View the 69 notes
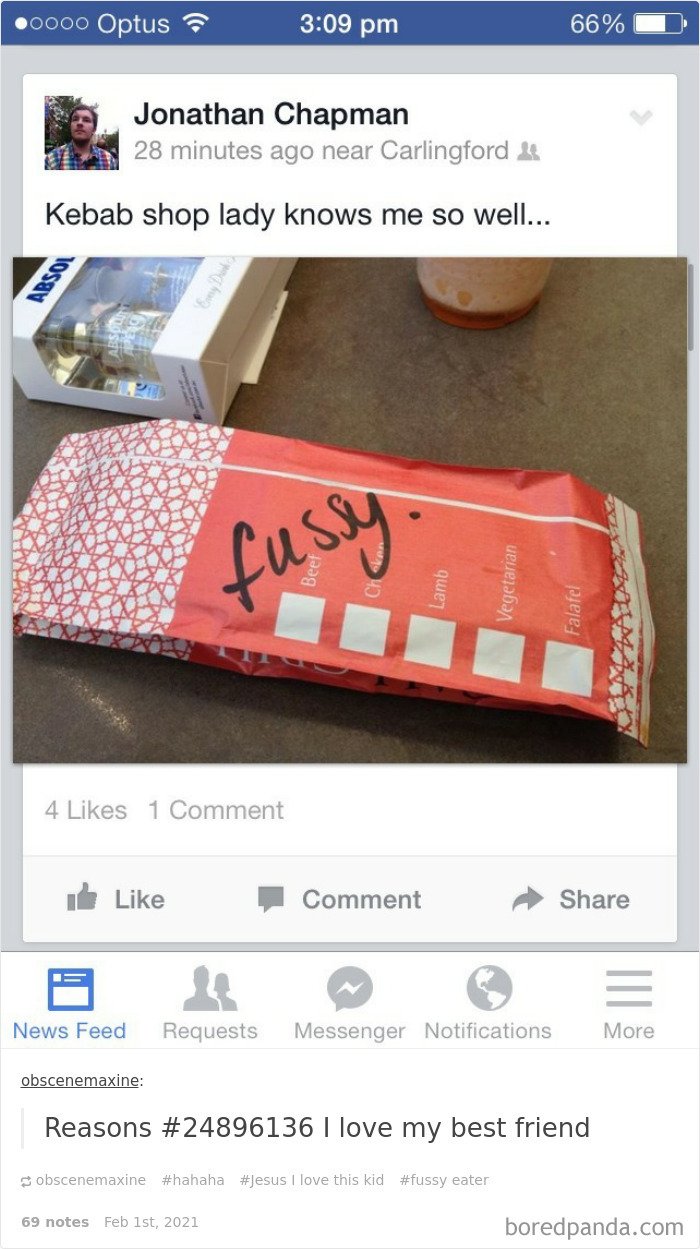700x1249 pixels. (x=55, y=1222)
